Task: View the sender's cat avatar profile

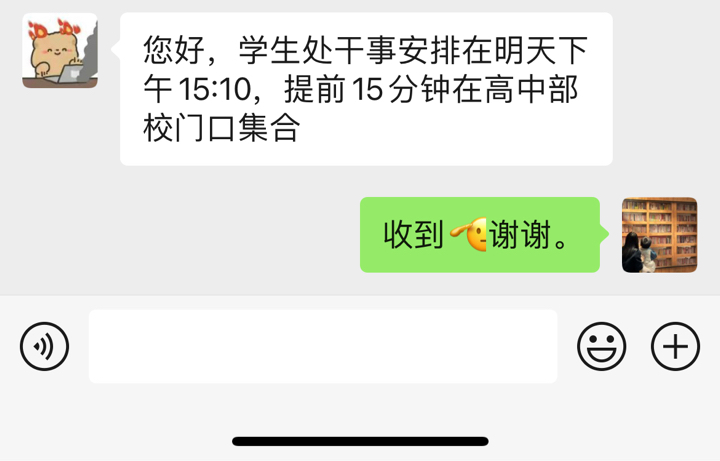Action: 59,51
